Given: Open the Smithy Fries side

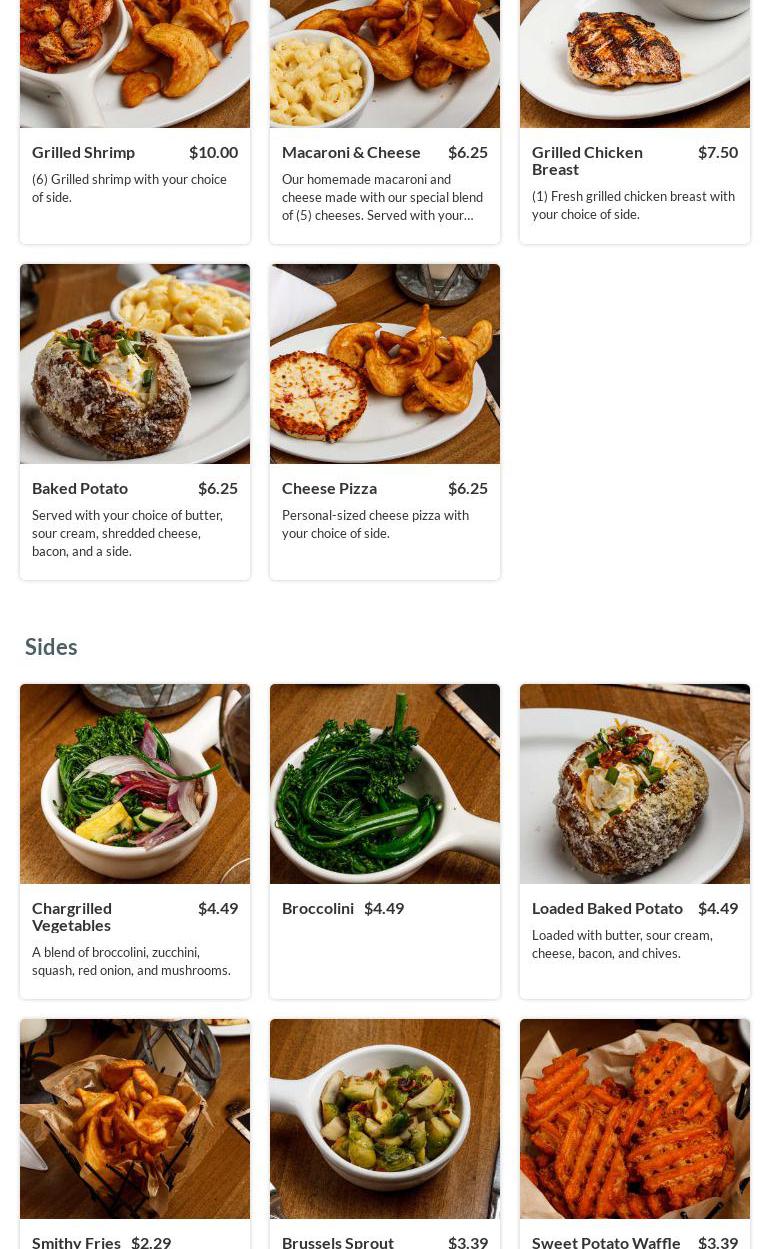Looking at the screenshot, I should coord(134,1130).
